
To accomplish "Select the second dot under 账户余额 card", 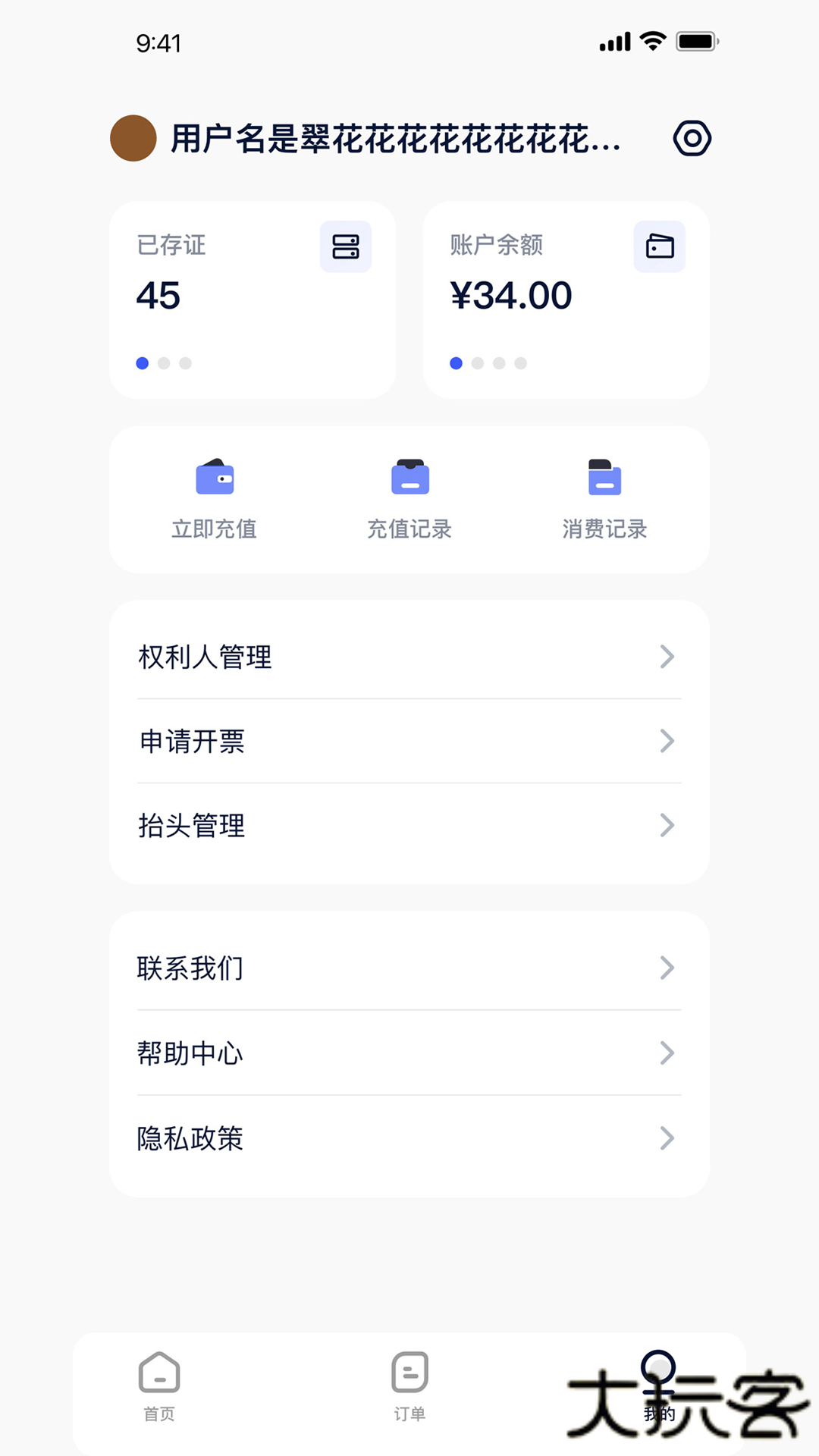I will pos(478,363).
